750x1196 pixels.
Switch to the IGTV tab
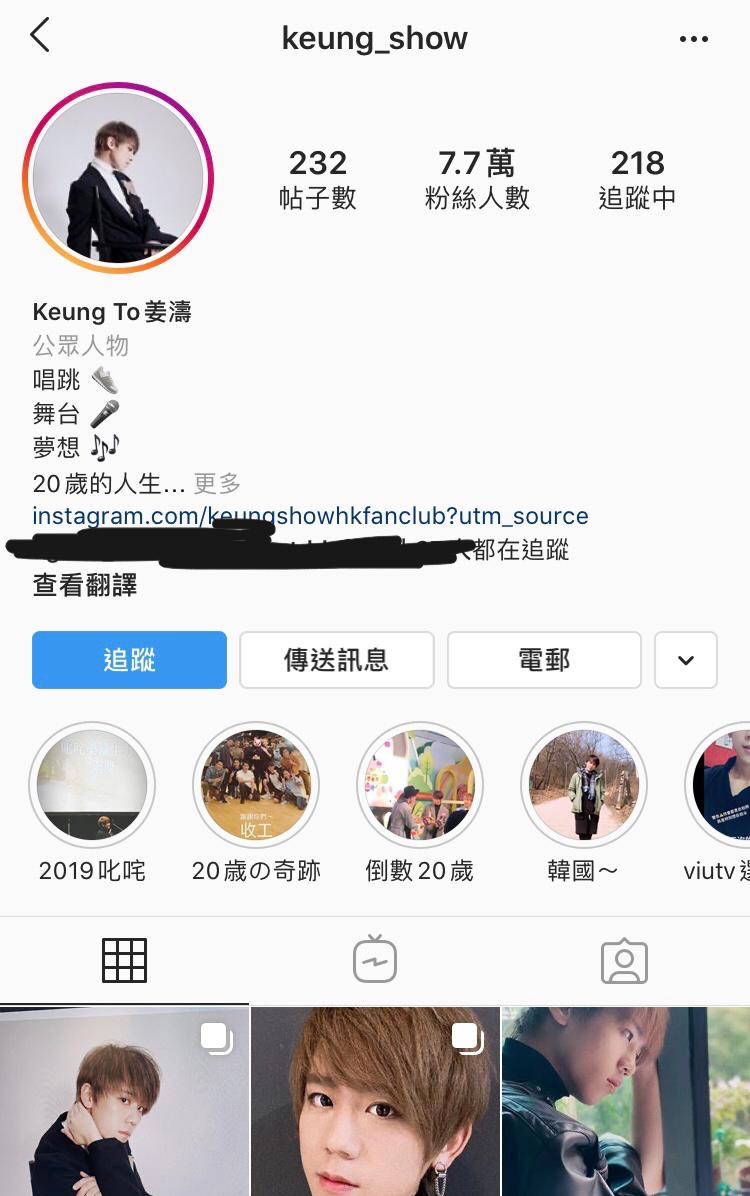tap(375, 960)
